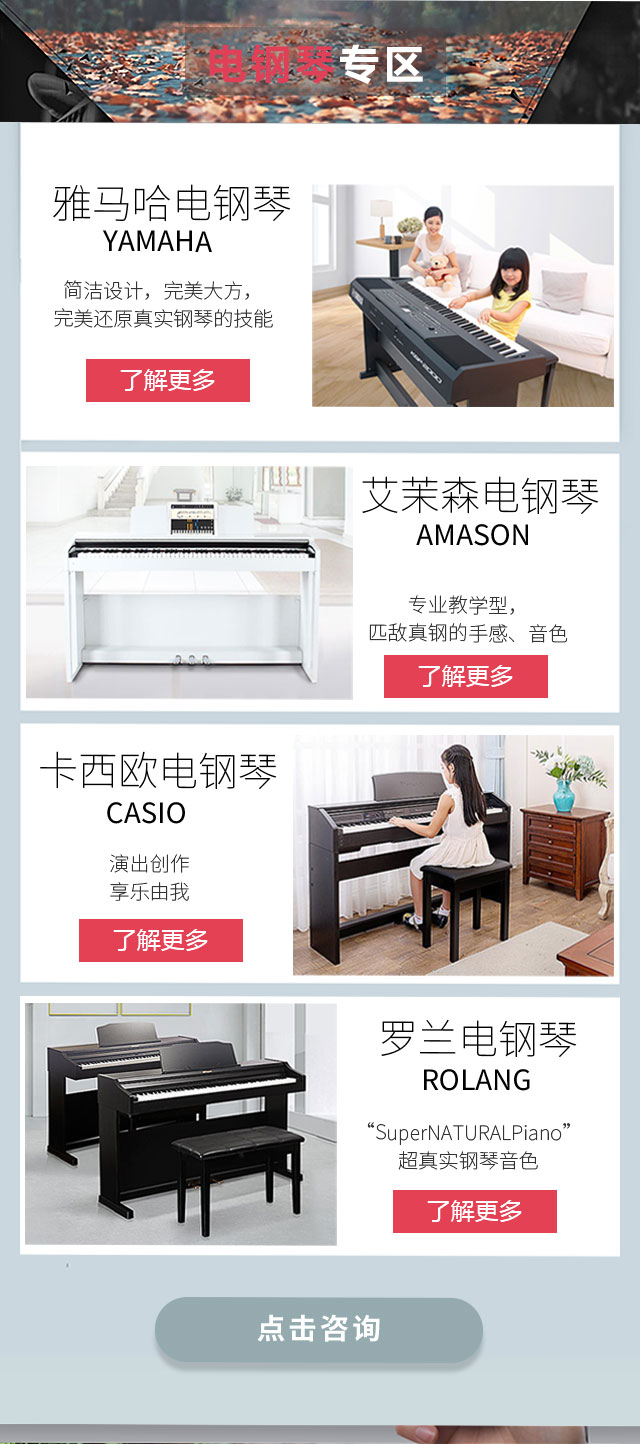Tap 了解更多 under 雅马哈电钢琴 YAMAHA
The image size is (640, 1444).
coord(168,381)
